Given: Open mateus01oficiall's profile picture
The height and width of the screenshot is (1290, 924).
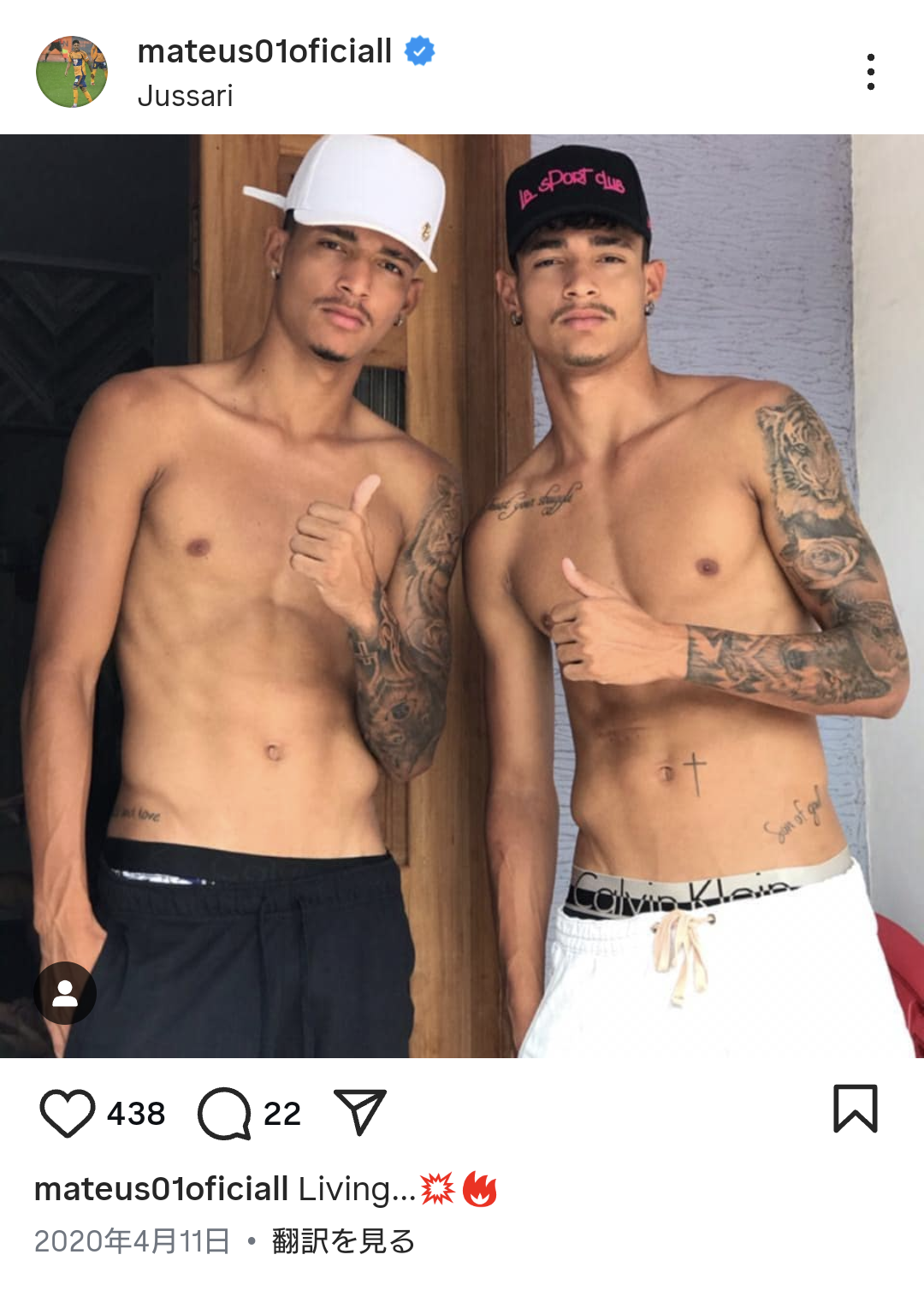Looking at the screenshot, I should pyautogui.click(x=72, y=72).
